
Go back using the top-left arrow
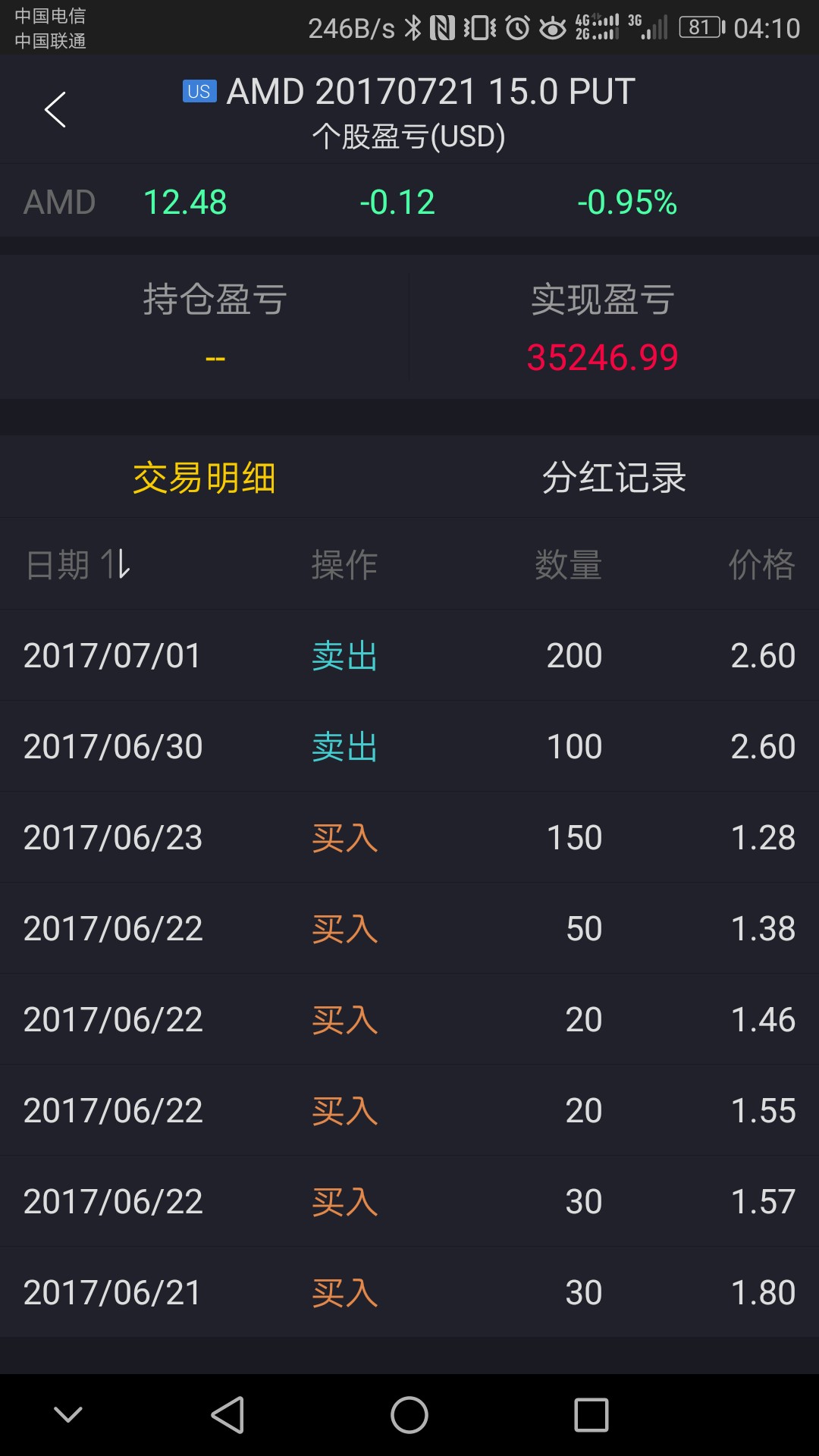coord(55,110)
